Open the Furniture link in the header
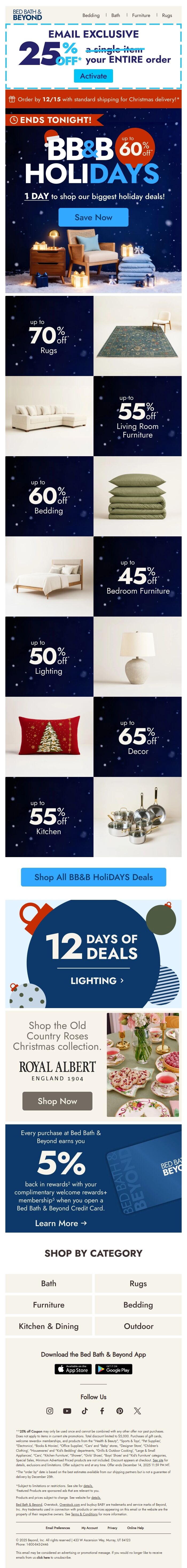 [141, 15]
